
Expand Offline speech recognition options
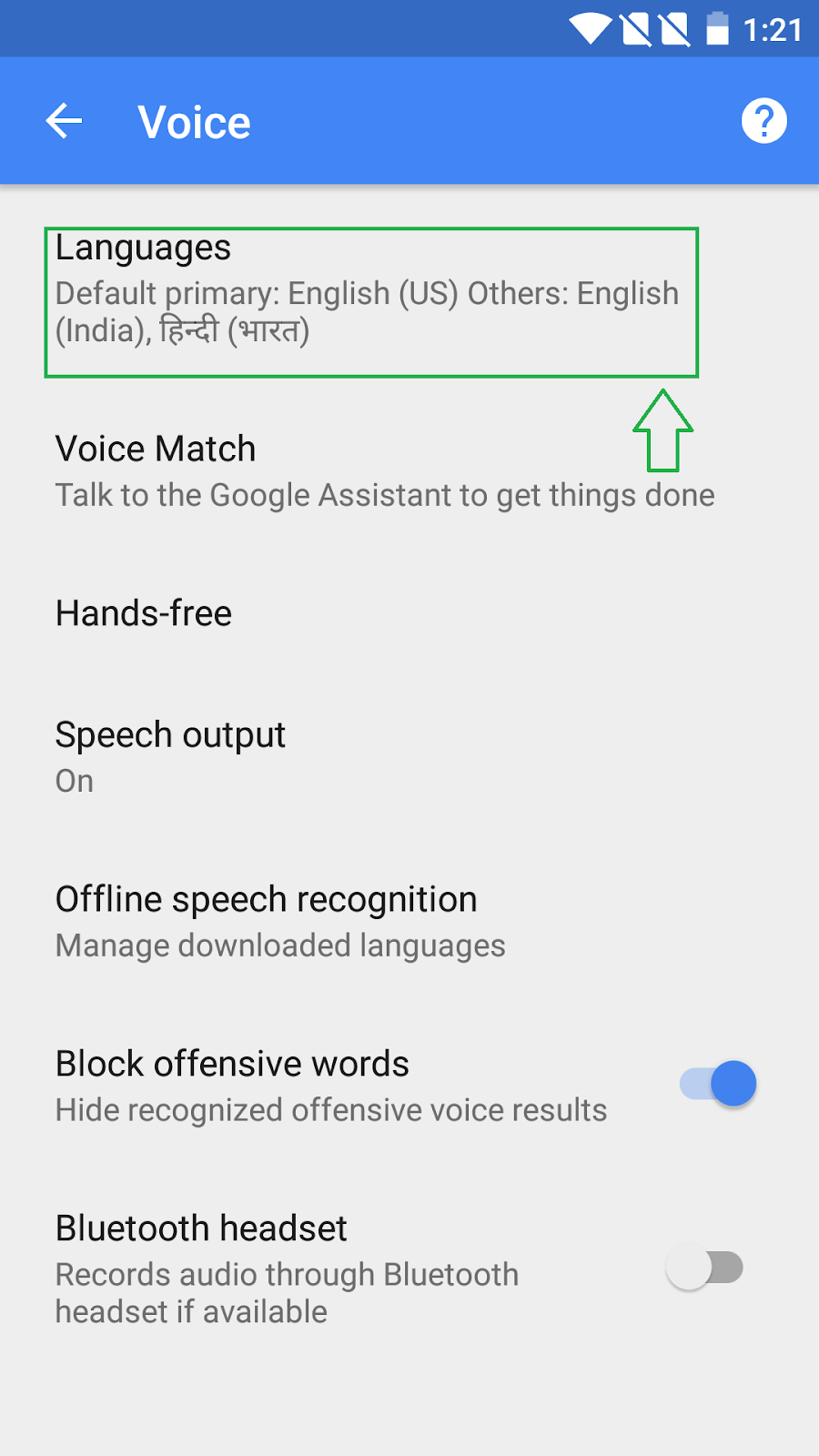pyautogui.click(x=266, y=899)
